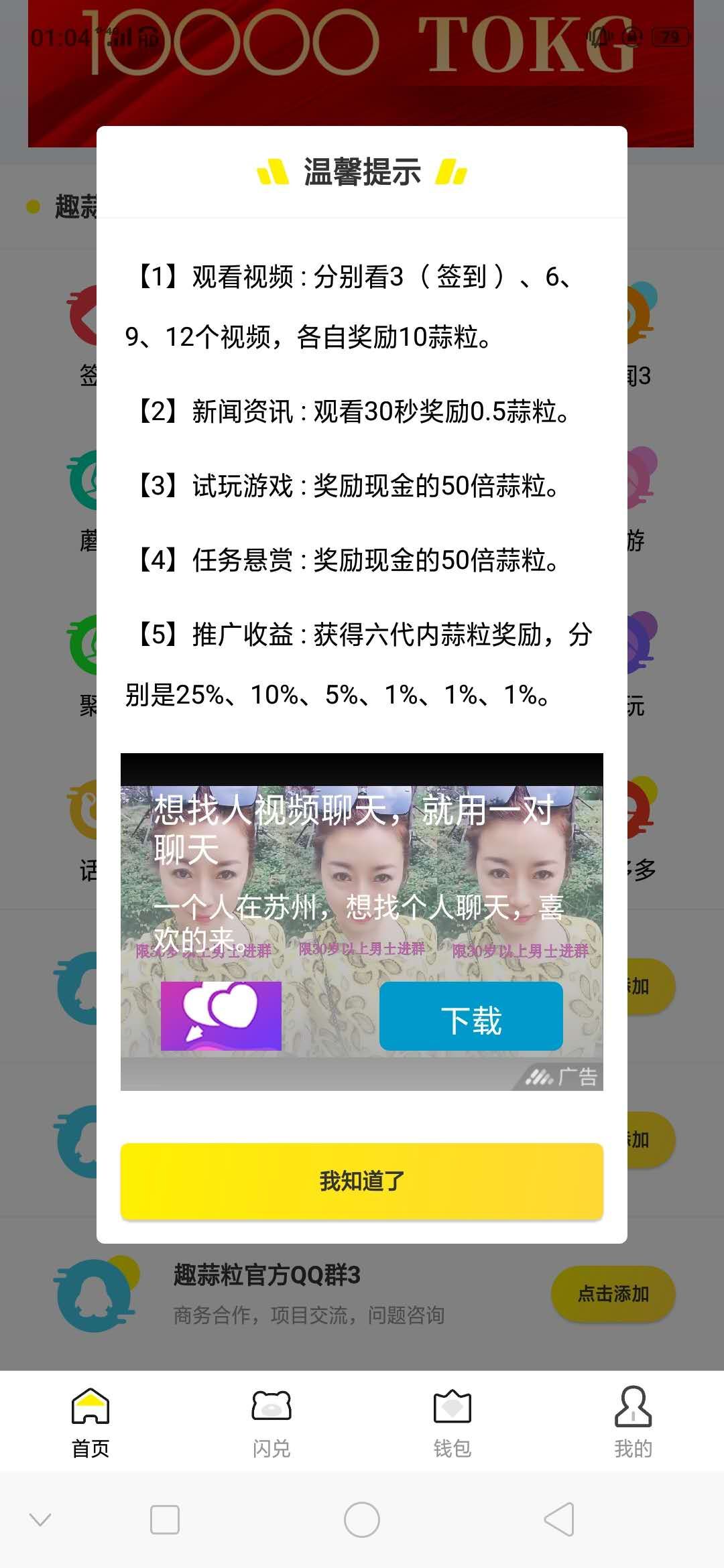Tap the system home button

pyautogui.click(x=362, y=1519)
